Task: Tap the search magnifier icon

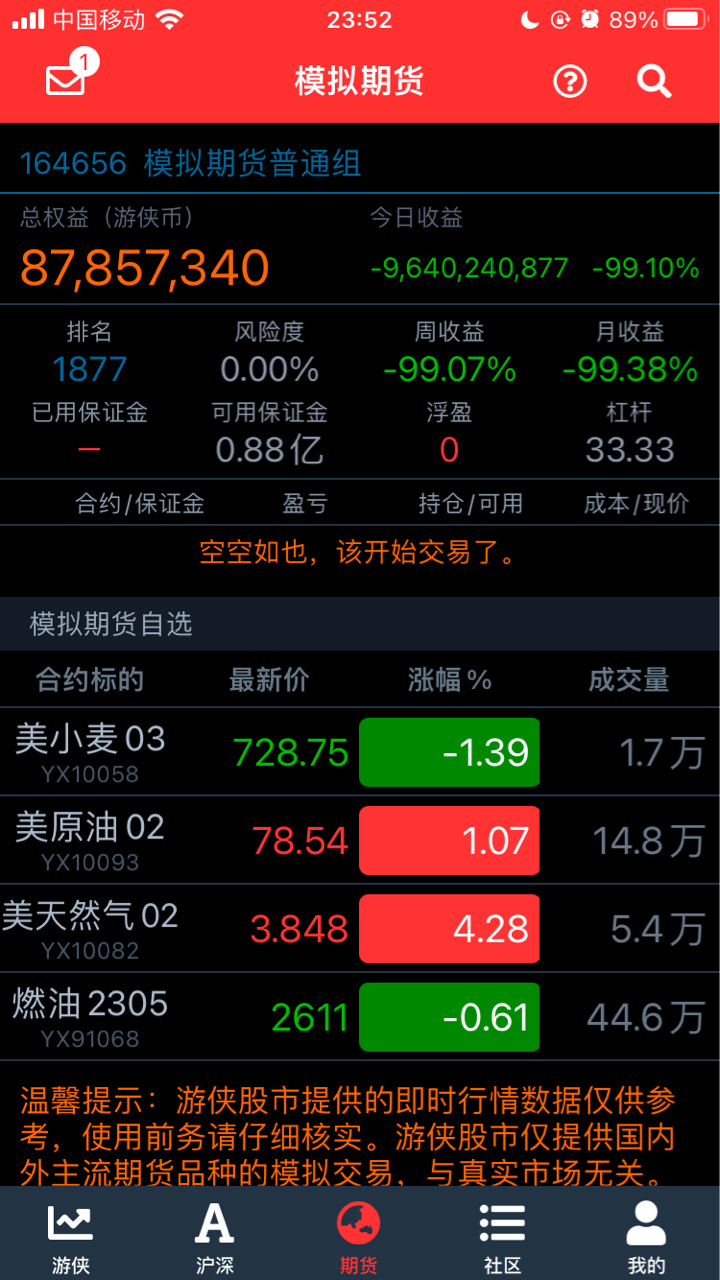Action: click(654, 81)
